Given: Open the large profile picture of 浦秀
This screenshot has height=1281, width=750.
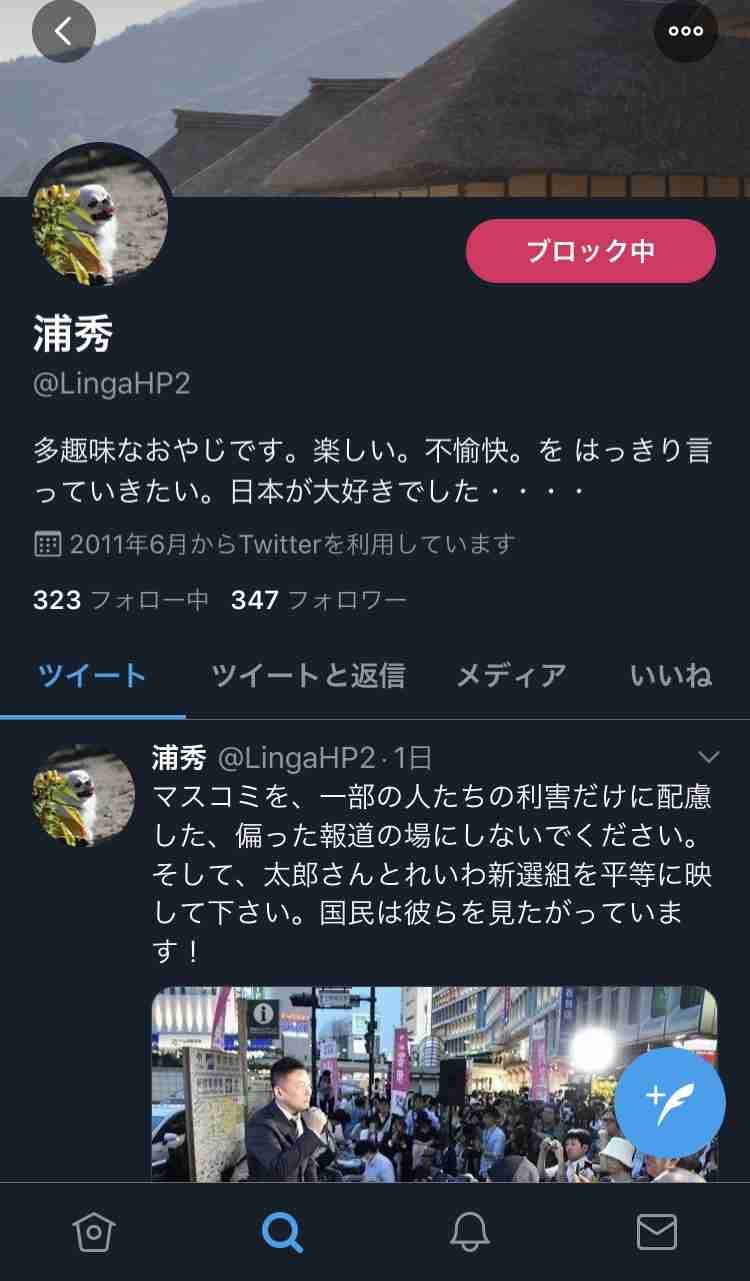Looking at the screenshot, I should pyautogui.click(x=99, y=217).
